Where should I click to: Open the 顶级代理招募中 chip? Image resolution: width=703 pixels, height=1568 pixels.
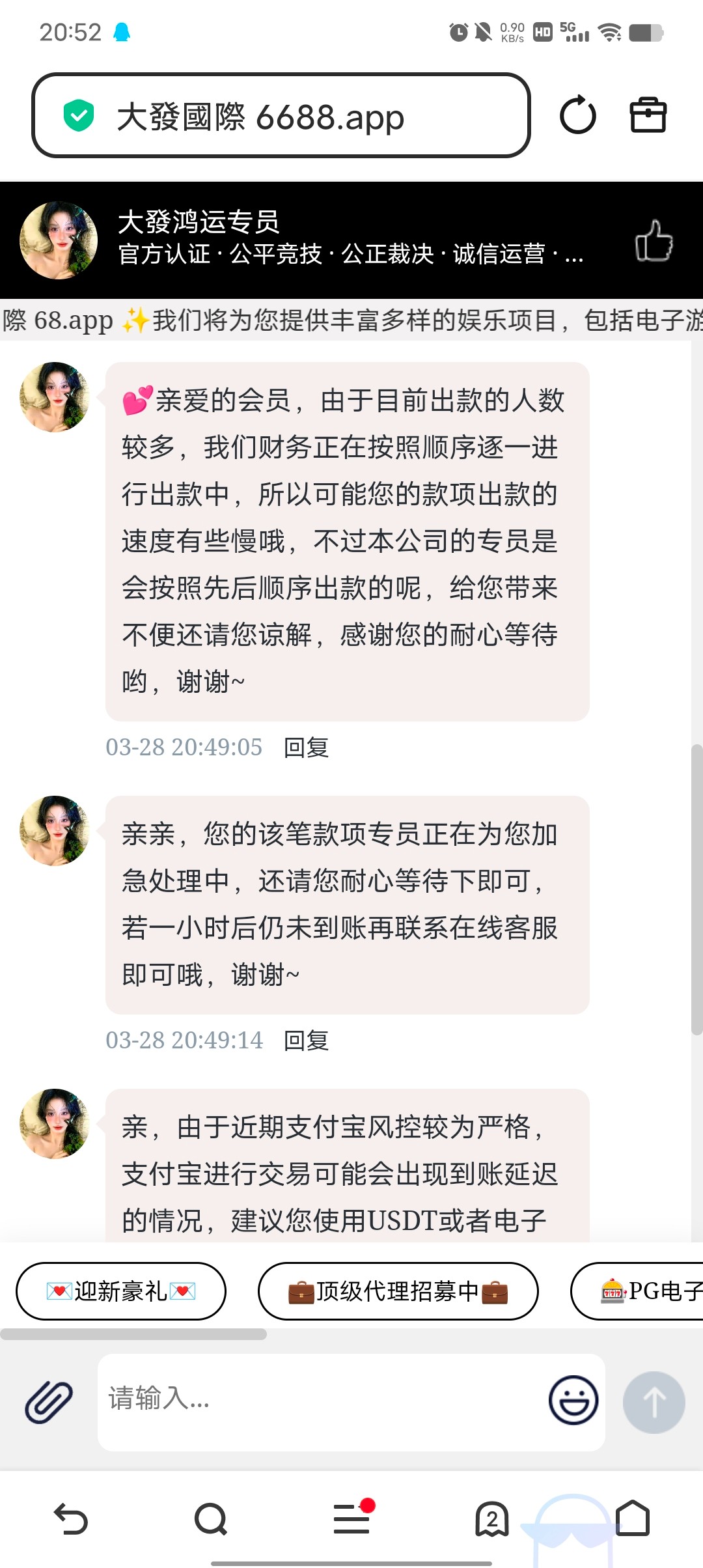(398, 1291)
